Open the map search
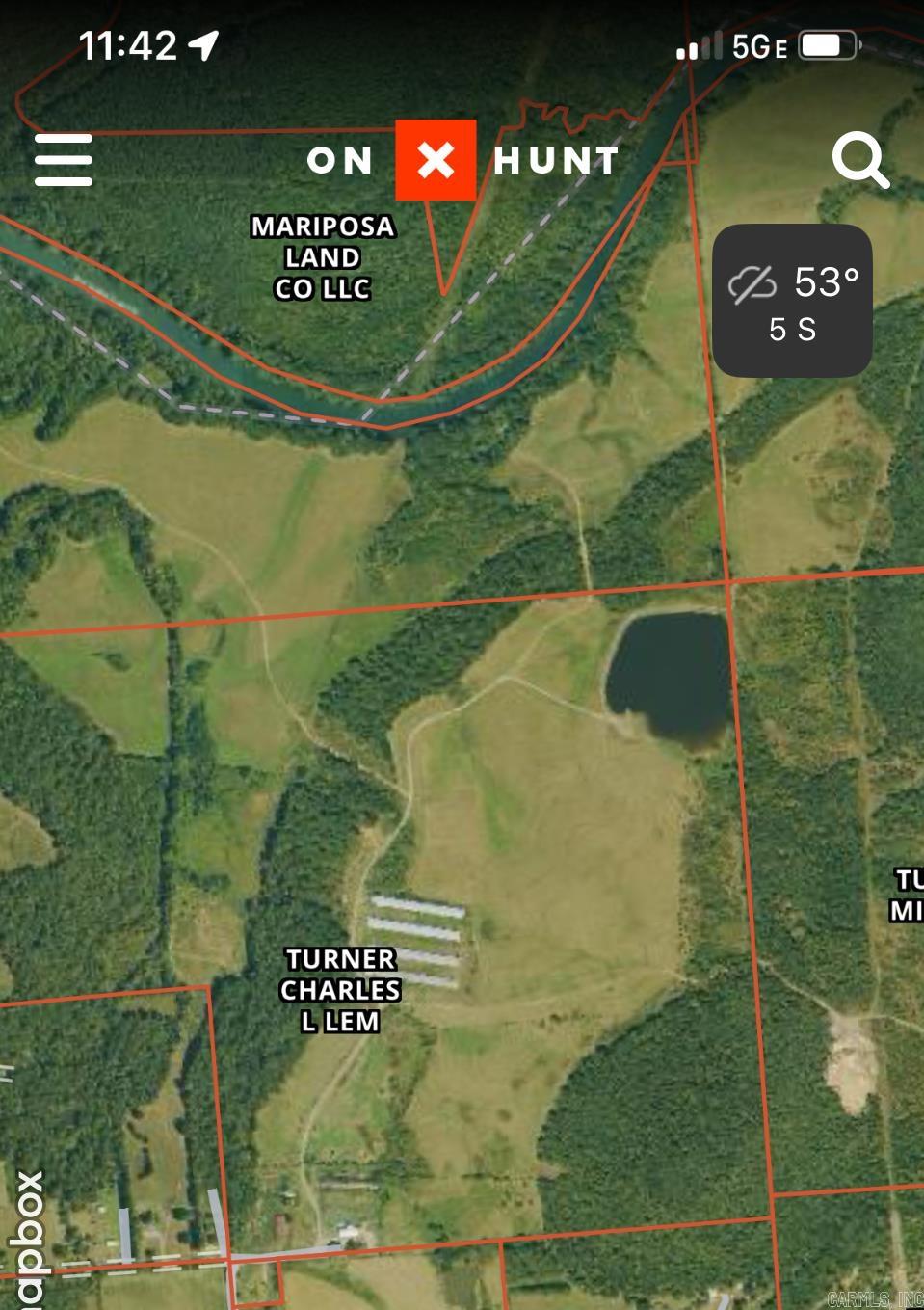 [x=859, y=159]
